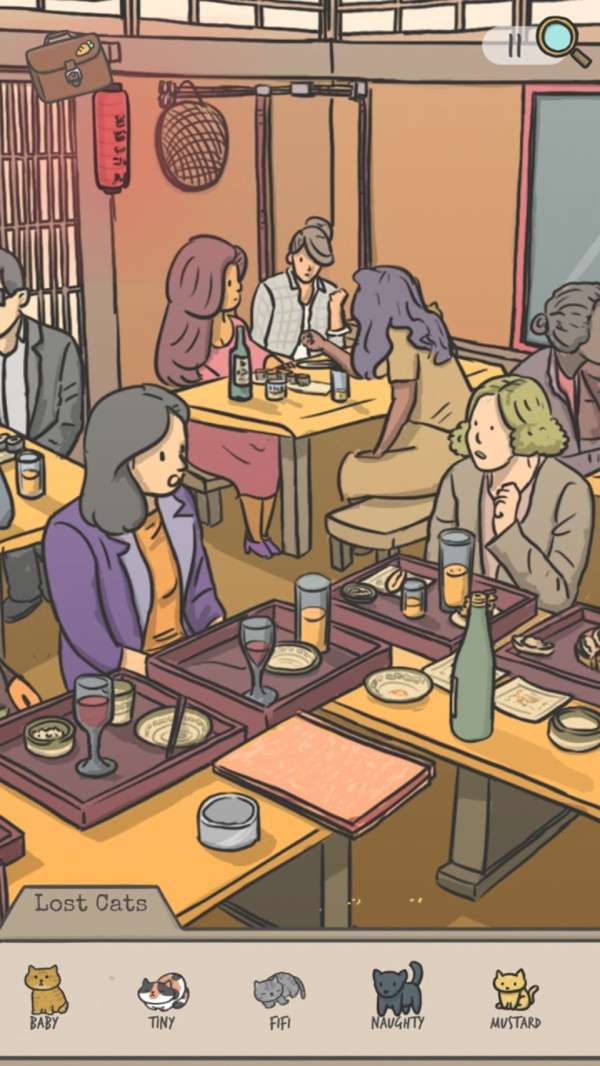Select lost cat Baby

point(45,992)
